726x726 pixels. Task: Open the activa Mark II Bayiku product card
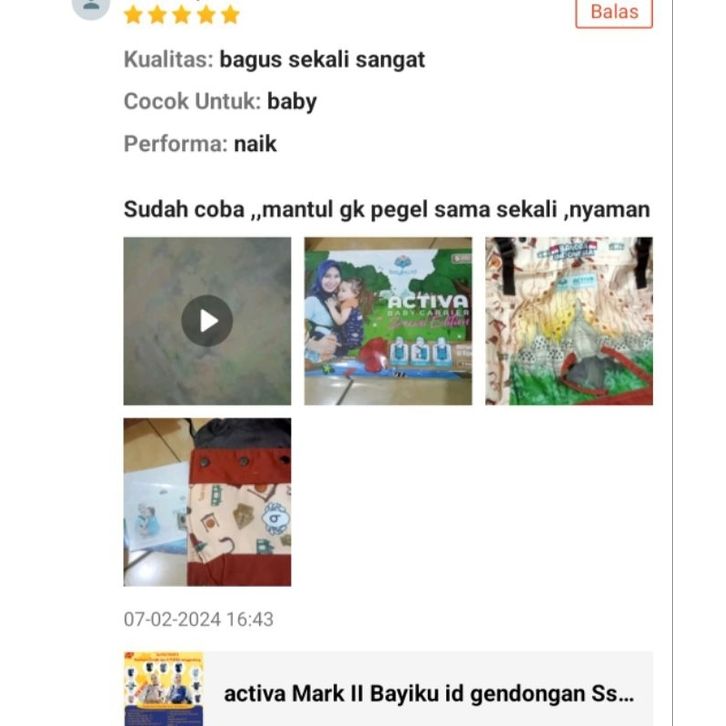click(388, 691)
